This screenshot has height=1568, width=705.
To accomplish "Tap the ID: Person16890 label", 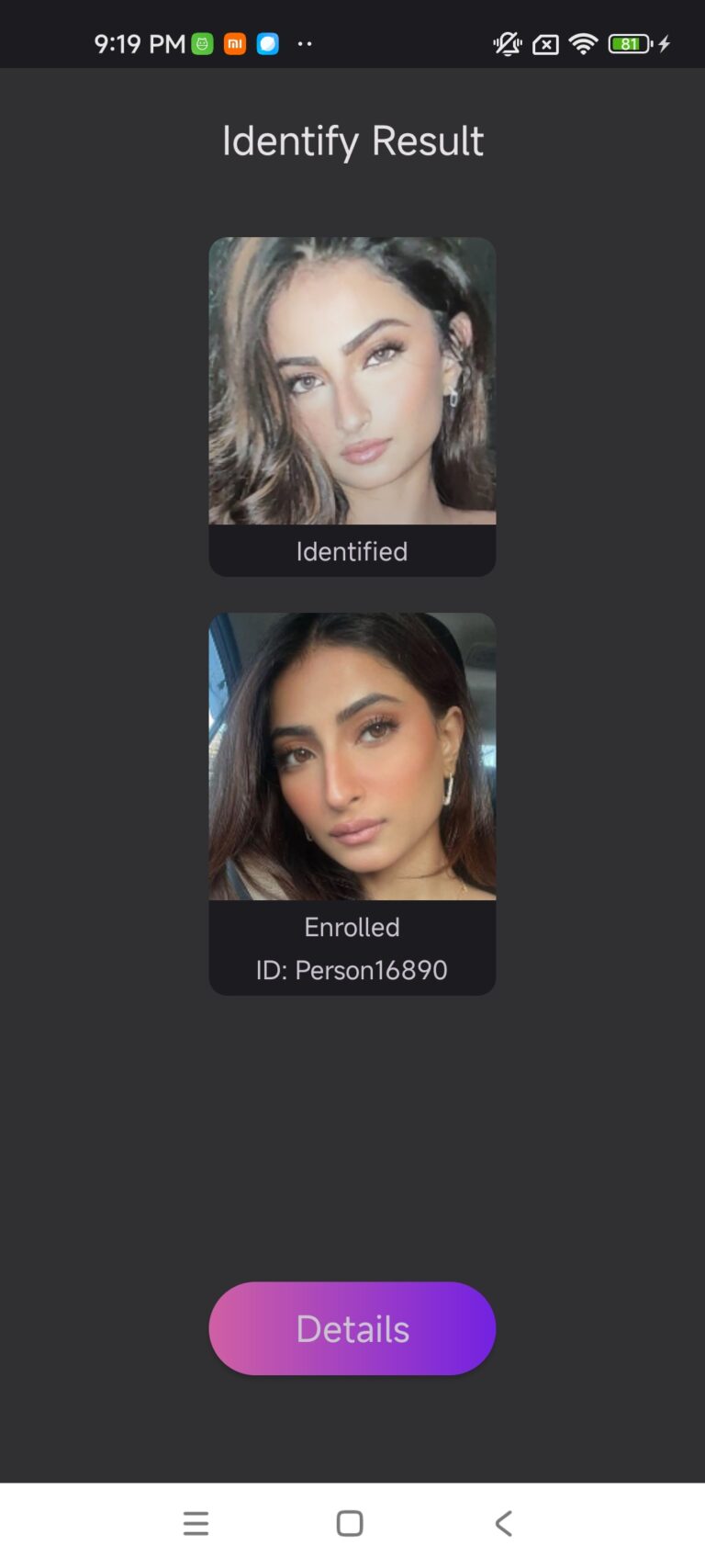I will [352, 970].
